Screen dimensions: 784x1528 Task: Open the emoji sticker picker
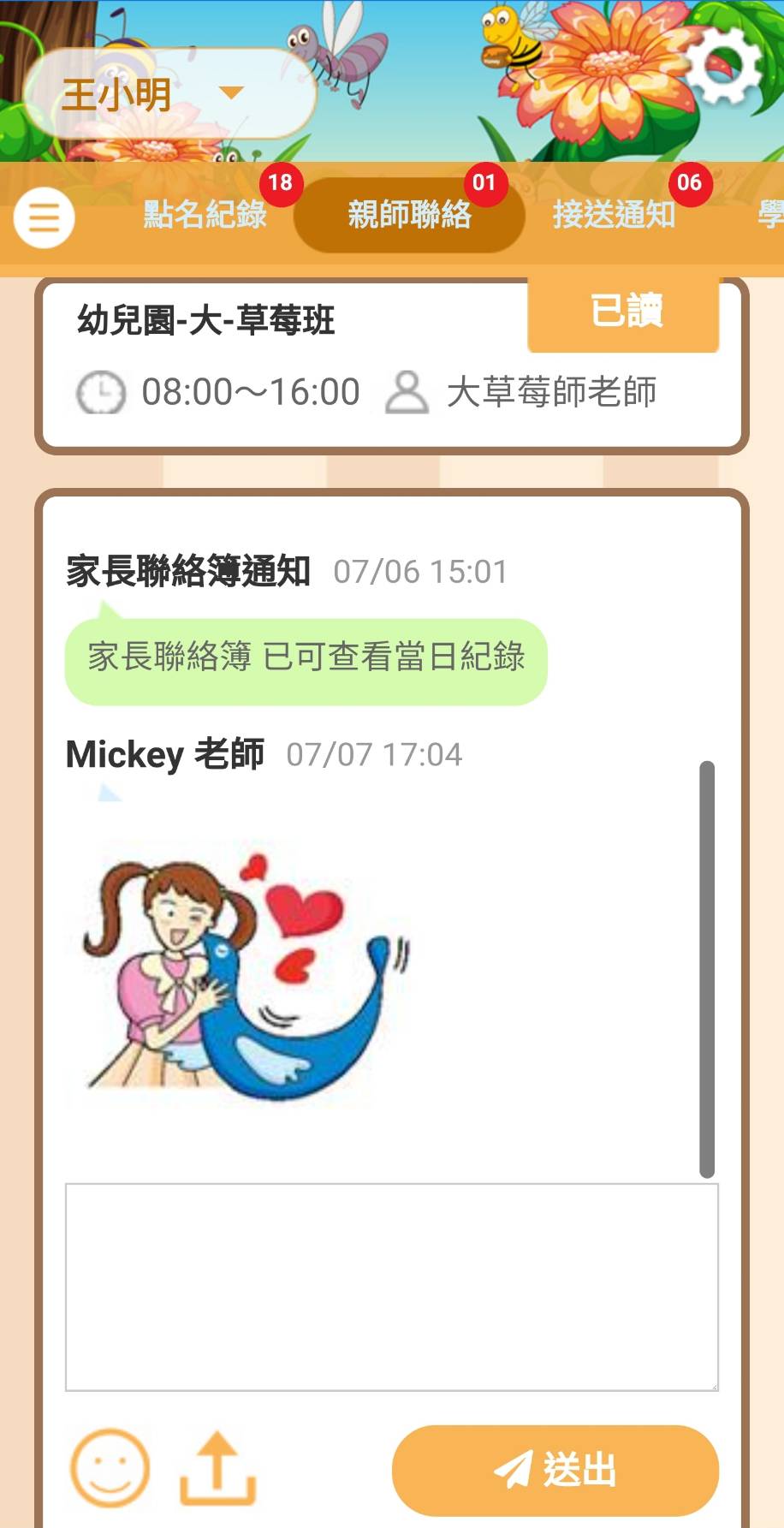coord(110,1468)
